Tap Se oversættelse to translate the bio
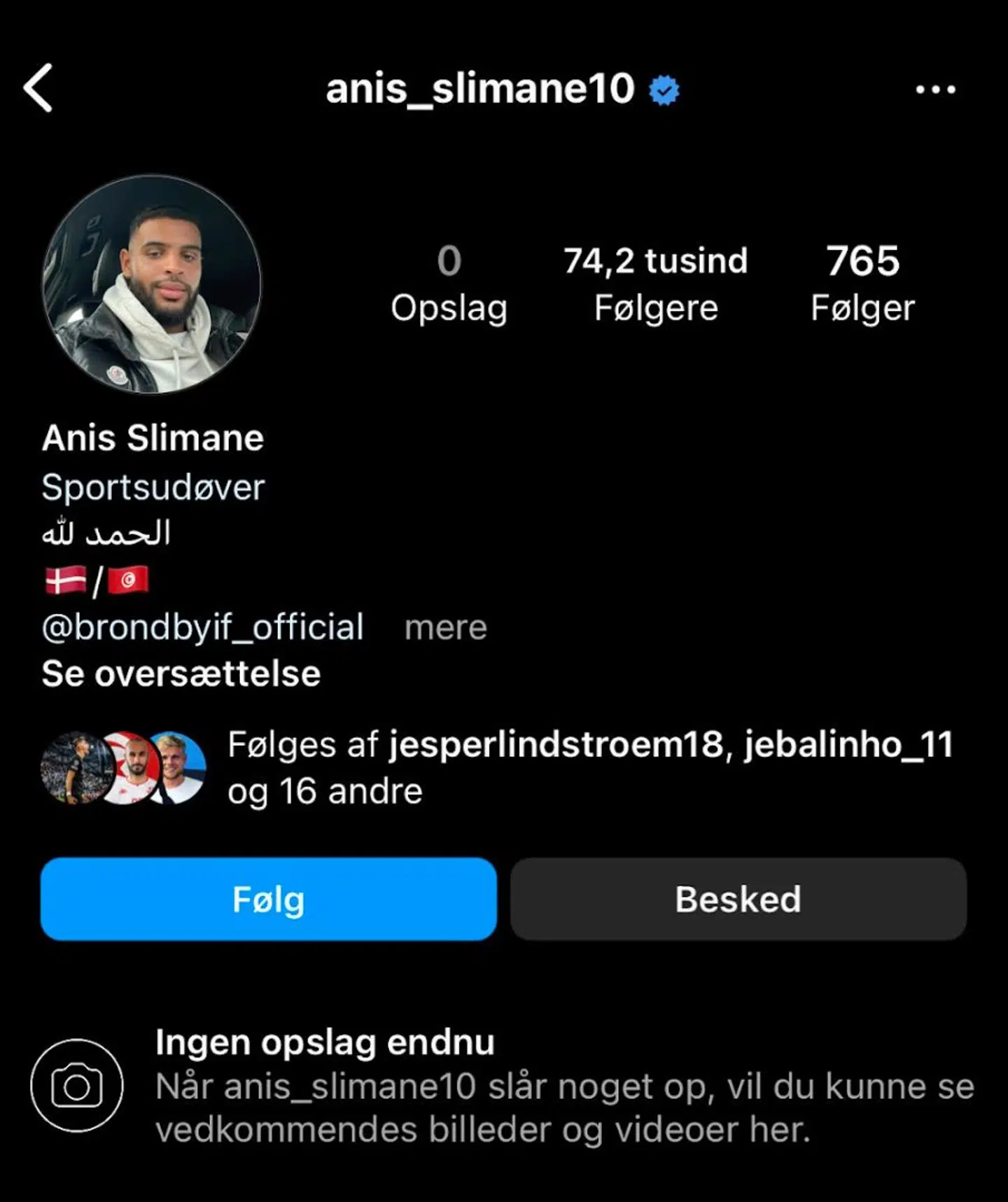Viewport: 1008px width, 1202px height. pyautogui.click(x=181, y=674)
